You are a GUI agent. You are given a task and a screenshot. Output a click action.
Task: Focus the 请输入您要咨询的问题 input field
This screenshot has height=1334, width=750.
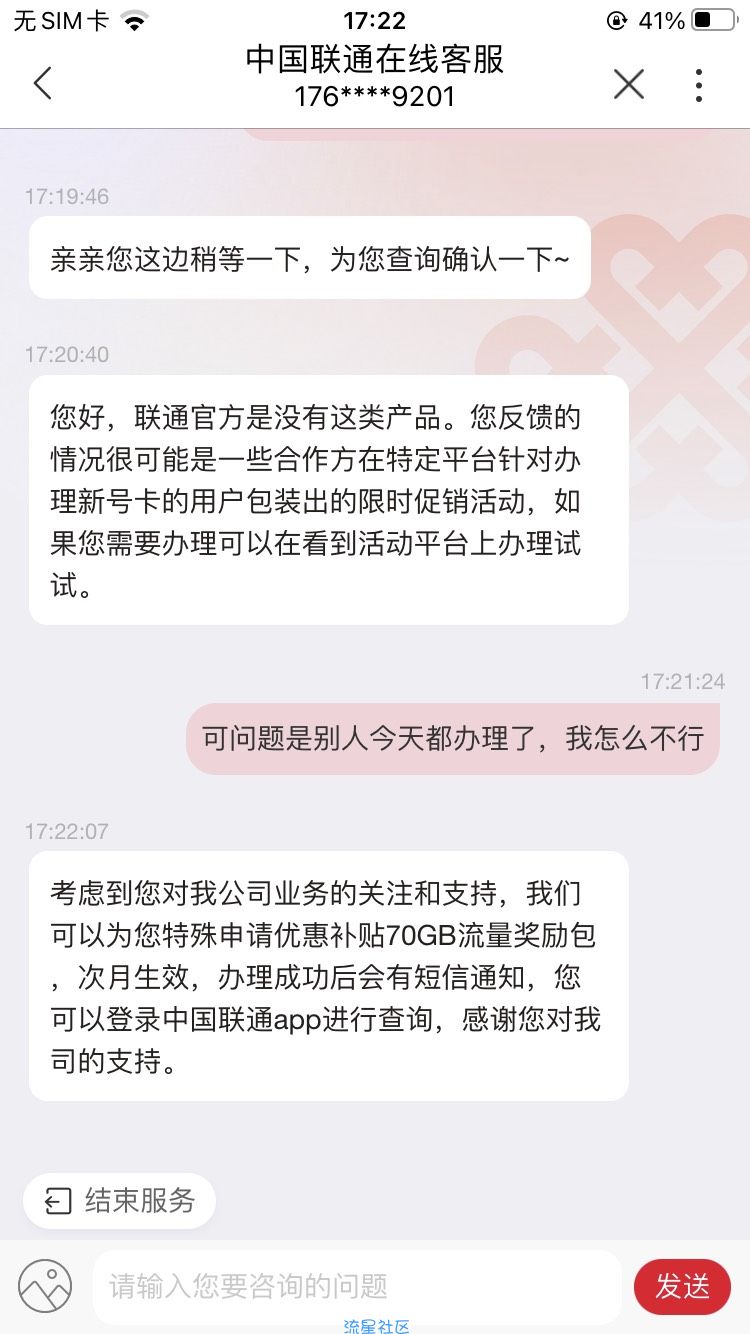[357, 1285]
